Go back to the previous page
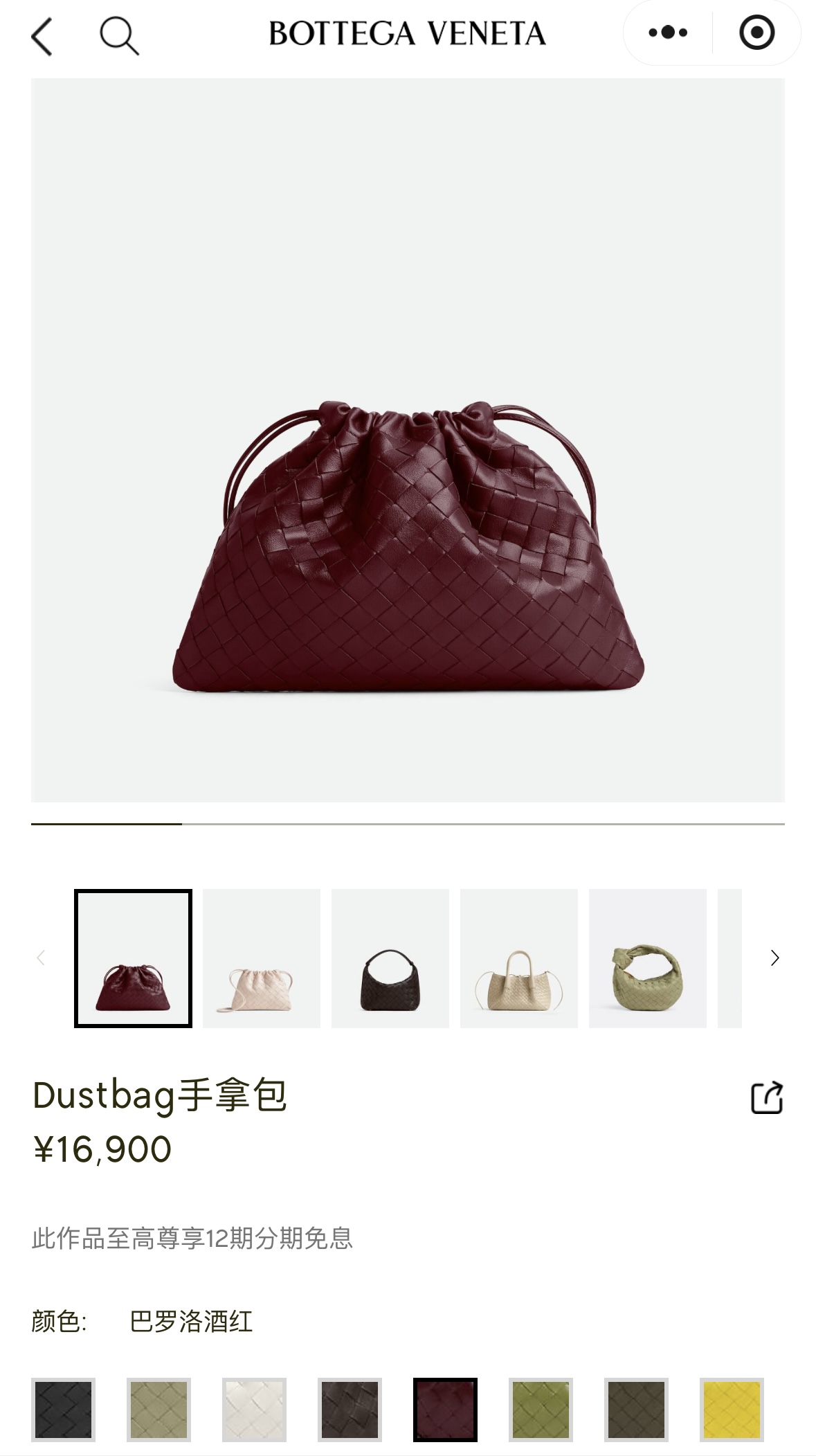Image resolution: width=816 pixels, height=1456 pixels. (43, 36)
